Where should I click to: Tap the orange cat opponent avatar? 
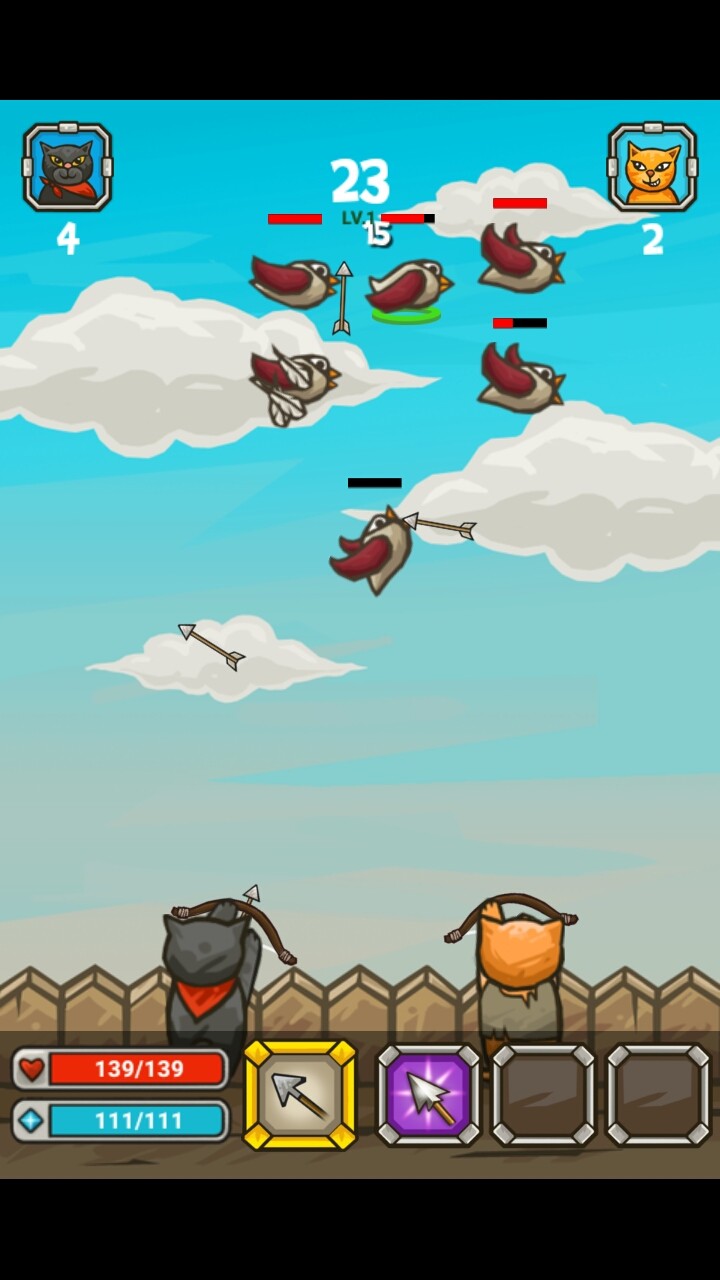(x=652, y=167)
